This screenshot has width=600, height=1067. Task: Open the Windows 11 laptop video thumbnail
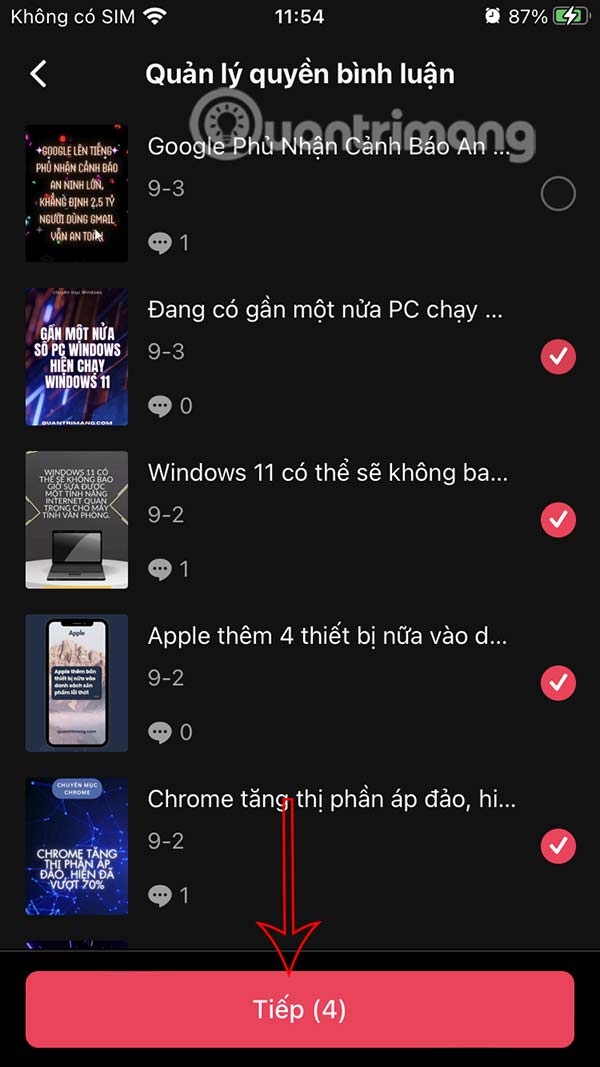[x=77, y=520]
